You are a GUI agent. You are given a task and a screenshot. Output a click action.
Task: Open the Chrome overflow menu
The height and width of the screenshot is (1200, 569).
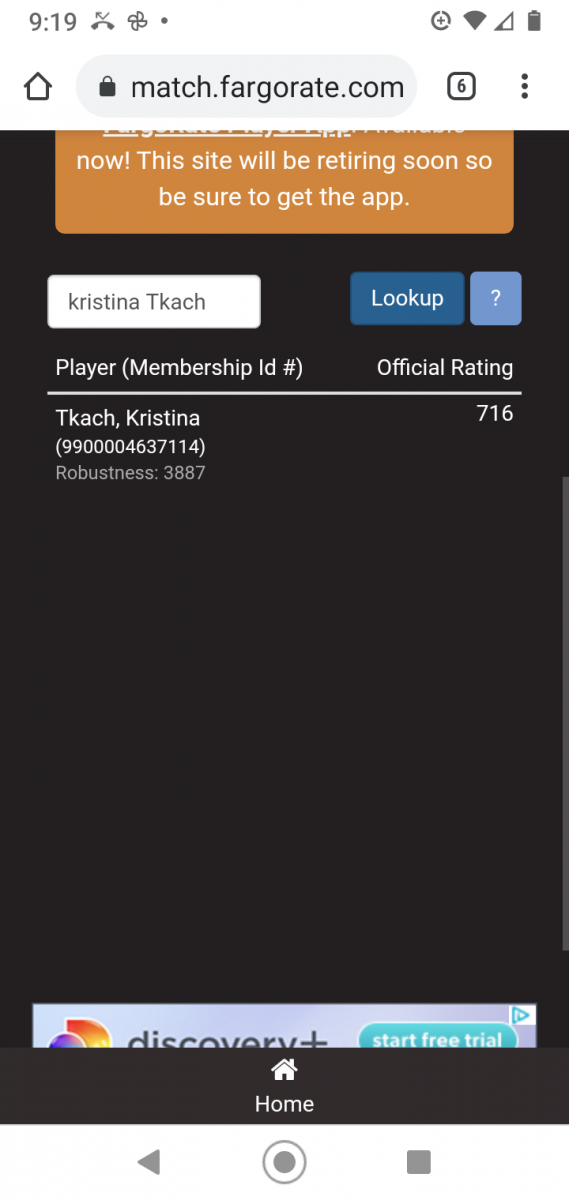tap(524, 87)
